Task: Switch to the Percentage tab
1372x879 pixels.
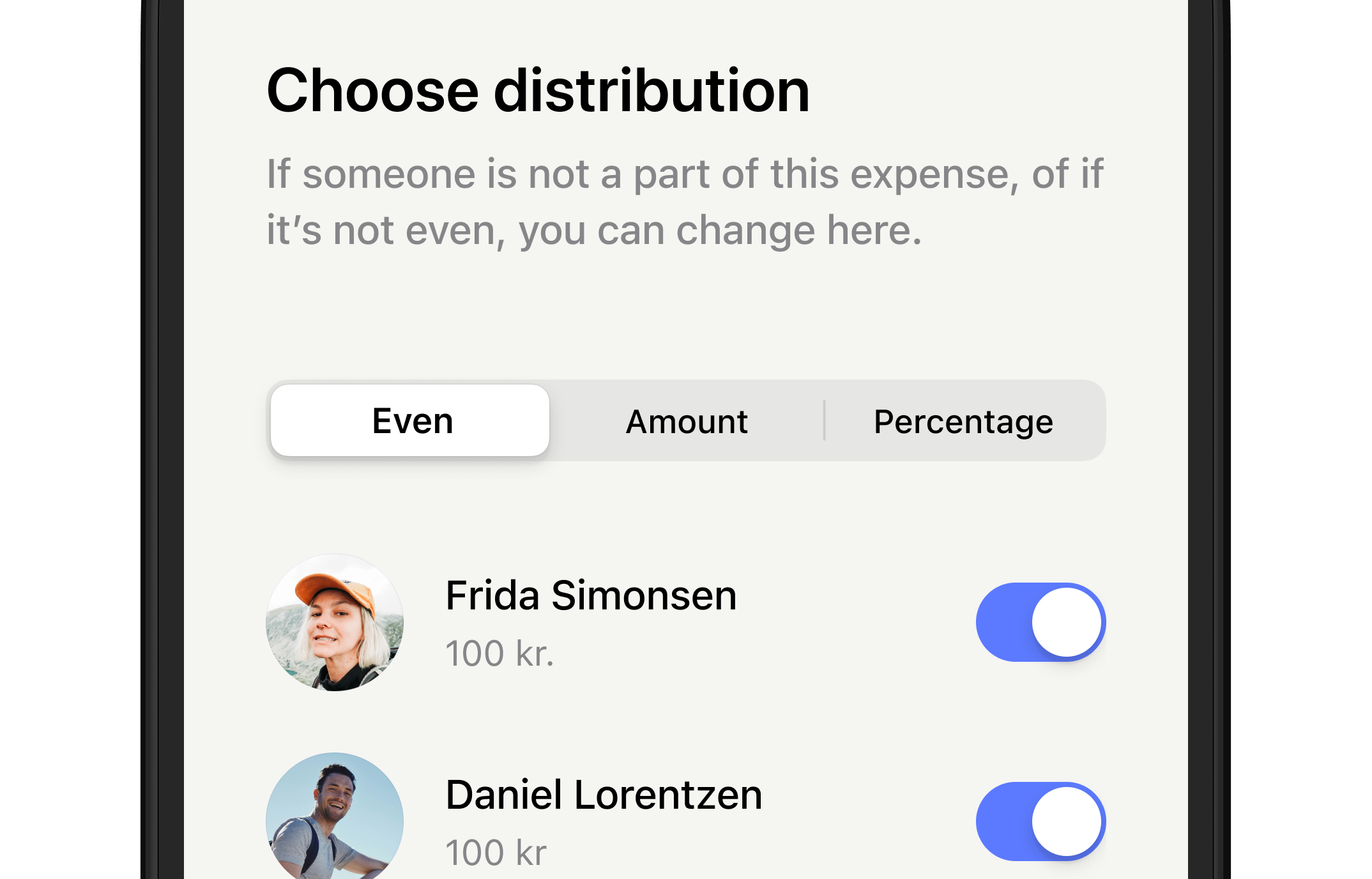Action: click(963, 421)
